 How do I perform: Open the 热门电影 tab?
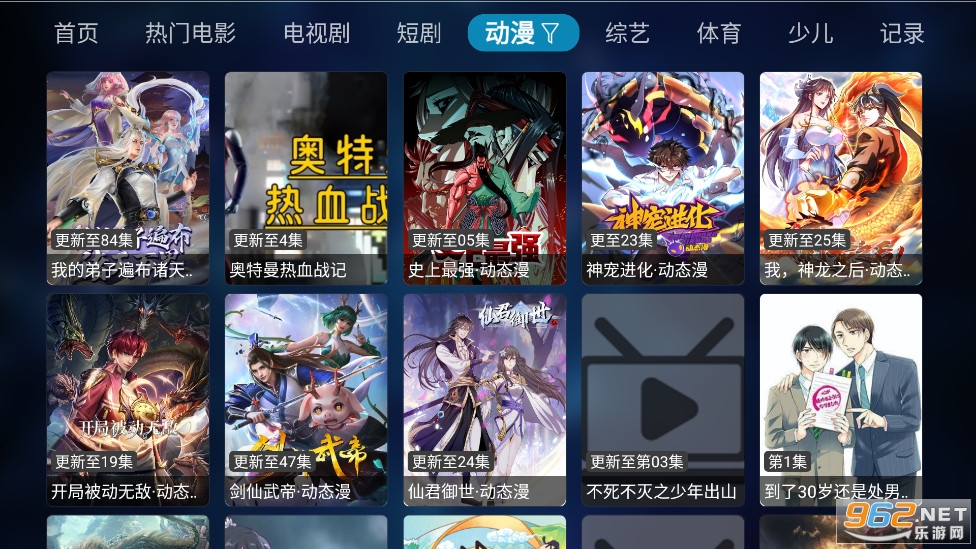pyautogui.click(x=190, y=33)
